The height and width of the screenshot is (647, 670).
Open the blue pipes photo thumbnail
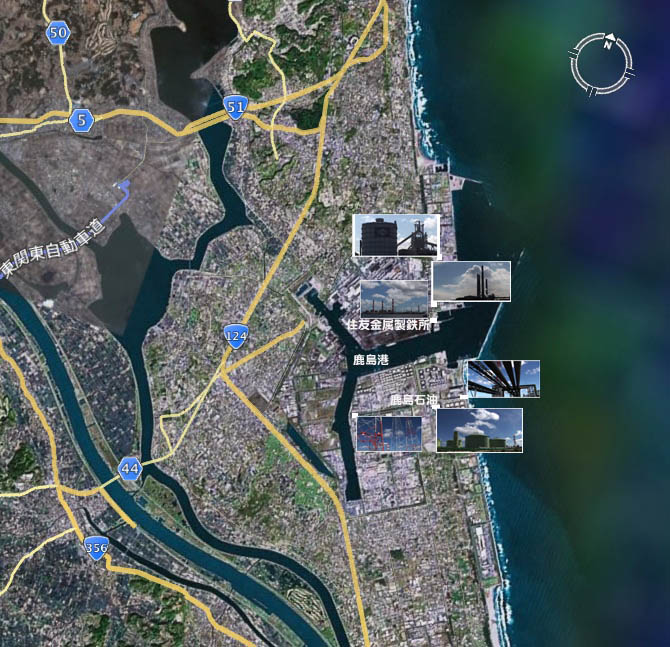(503, 378)
